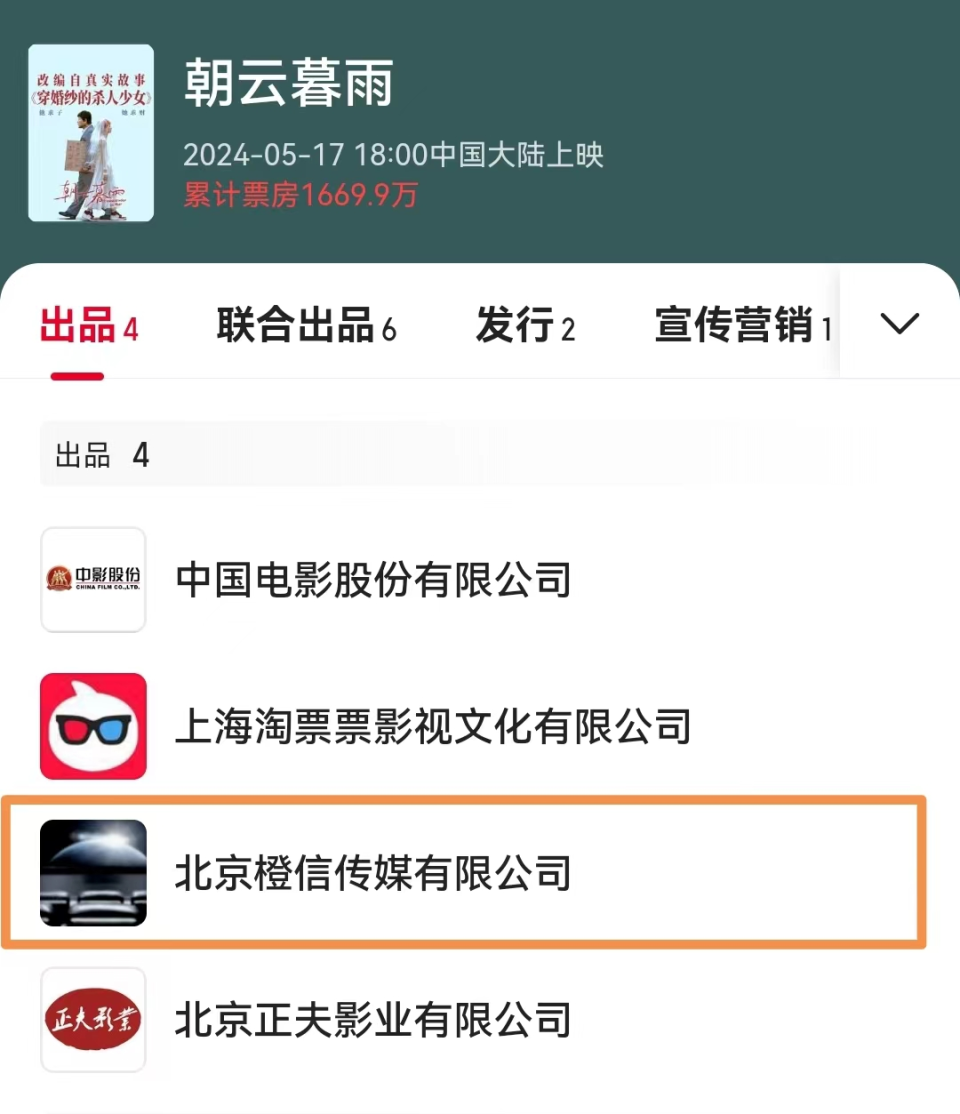Open the movie title 朝云暮雨
The height and width of the screenshot is (1114, 960).
point(290,84)
